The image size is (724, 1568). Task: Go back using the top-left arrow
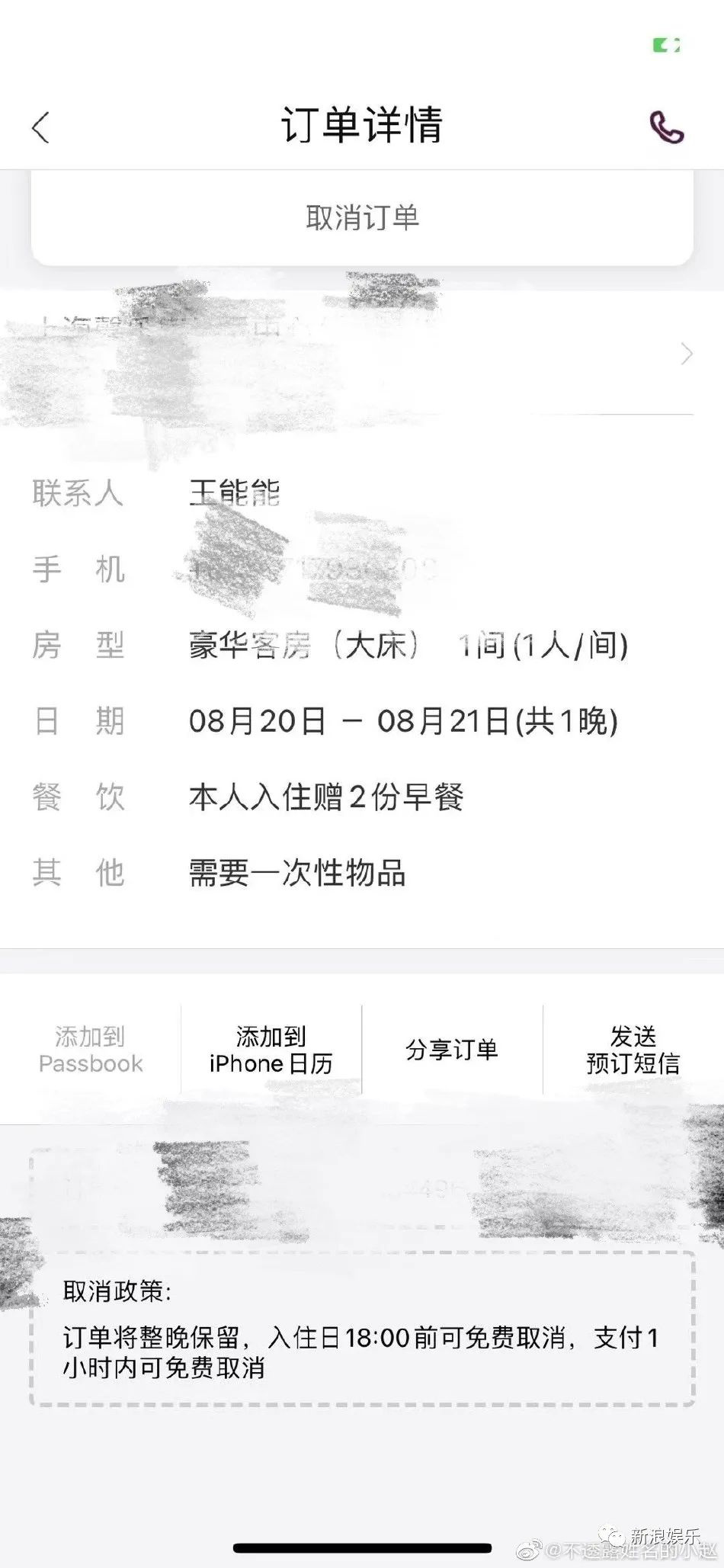[x=41, y=127]
